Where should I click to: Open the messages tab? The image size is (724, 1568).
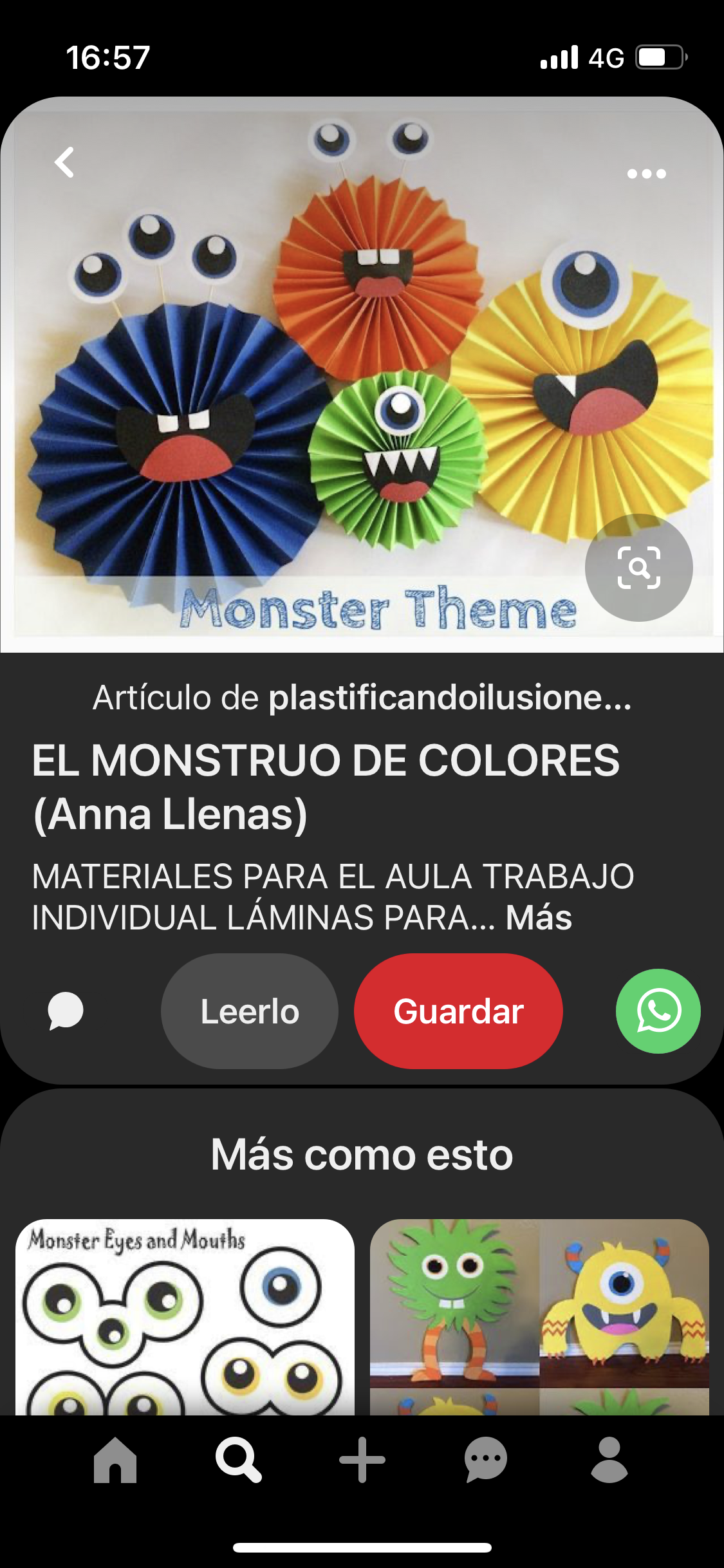tap(486, 1460)
